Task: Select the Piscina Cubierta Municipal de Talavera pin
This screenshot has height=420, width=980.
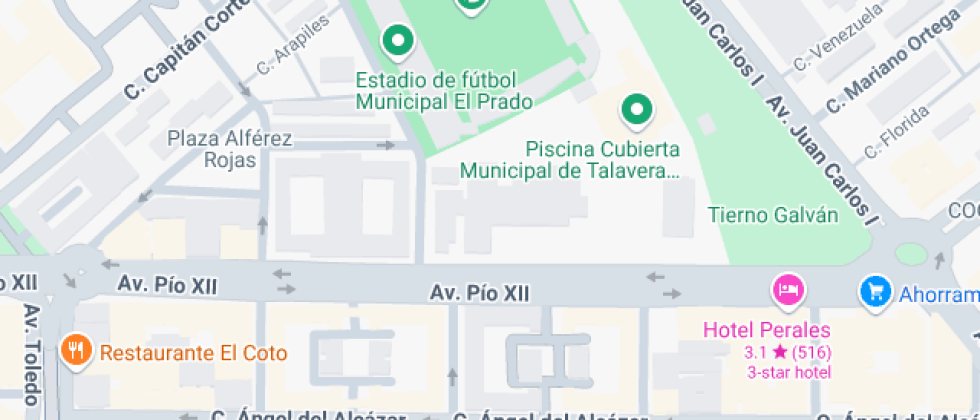Action: pyautogui.click(x=635, y=109)
